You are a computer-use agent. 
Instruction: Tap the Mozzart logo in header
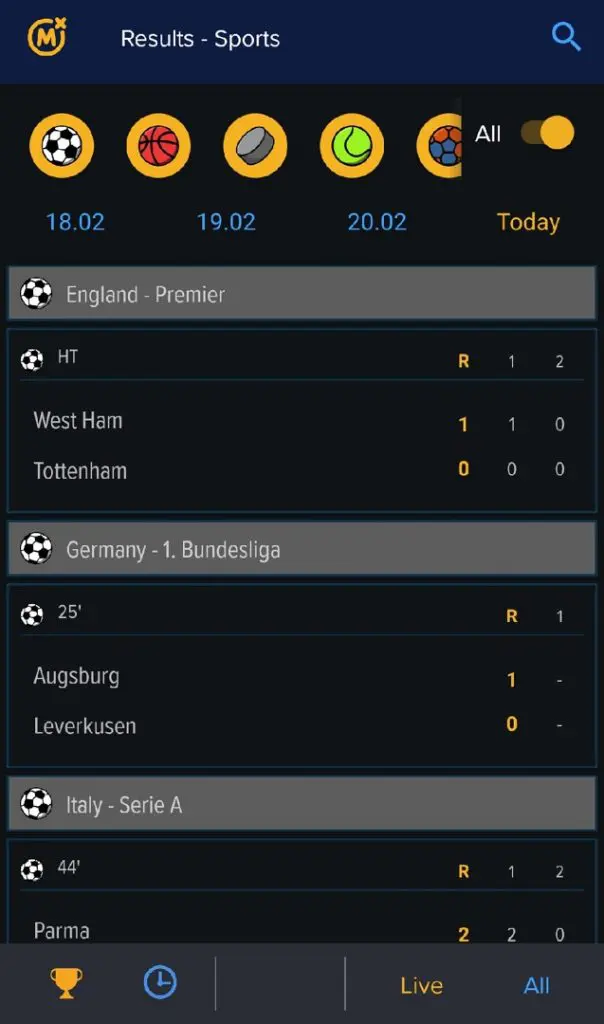tap(47, 37)
